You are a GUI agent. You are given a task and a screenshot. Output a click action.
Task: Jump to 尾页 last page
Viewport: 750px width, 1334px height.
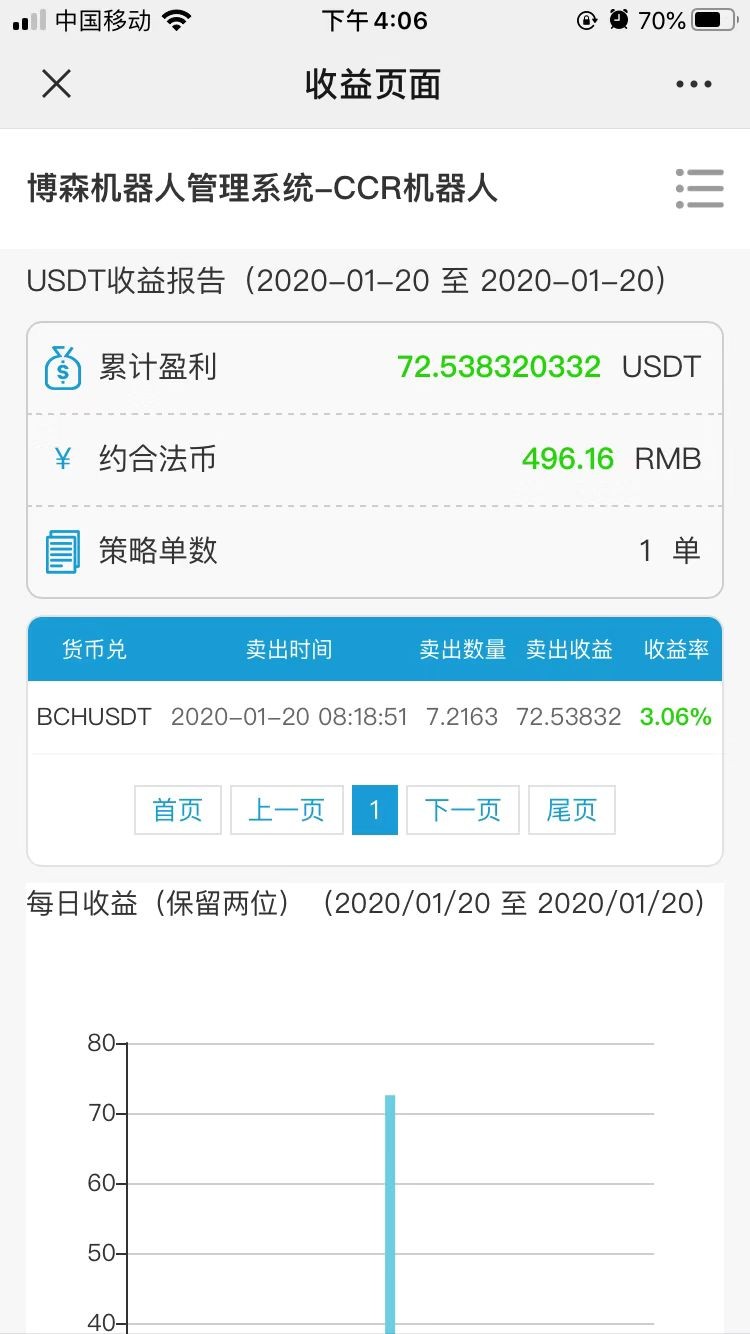pyautogui.click(x=572, y=810)
